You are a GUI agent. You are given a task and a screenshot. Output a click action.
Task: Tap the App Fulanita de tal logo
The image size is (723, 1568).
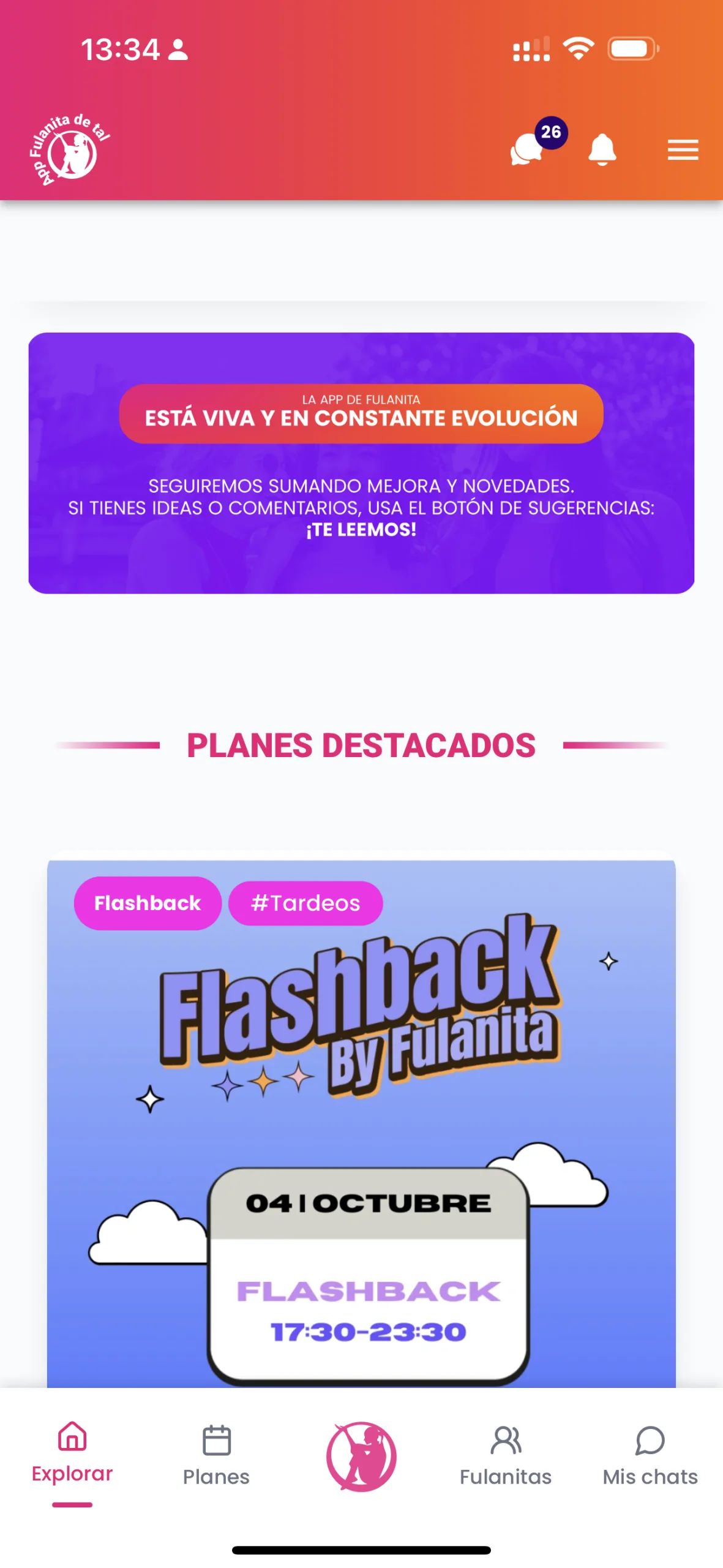pyautogui.click(x=69, y=150)
